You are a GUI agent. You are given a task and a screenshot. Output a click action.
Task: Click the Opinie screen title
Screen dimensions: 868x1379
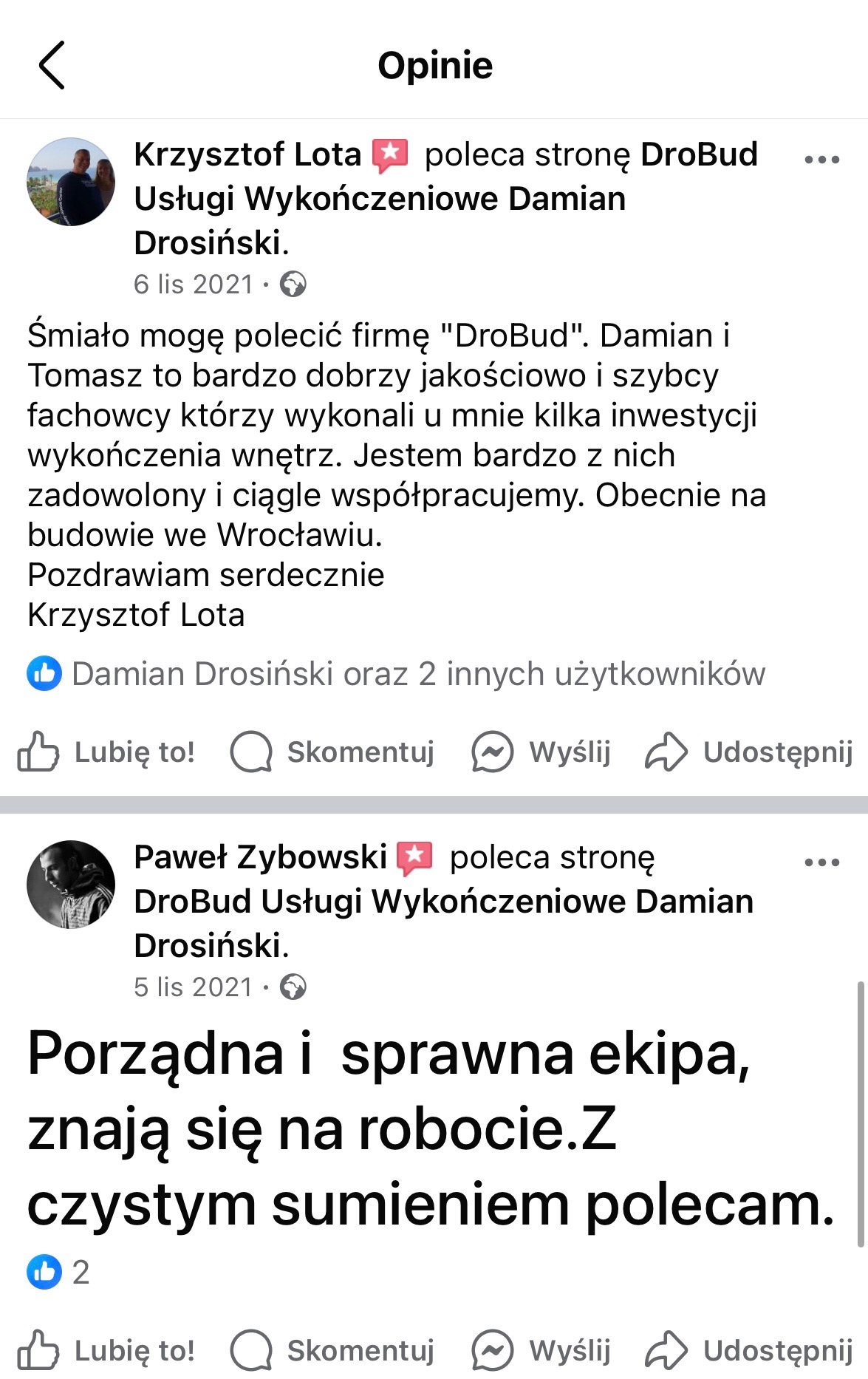[x=434, y=66]
